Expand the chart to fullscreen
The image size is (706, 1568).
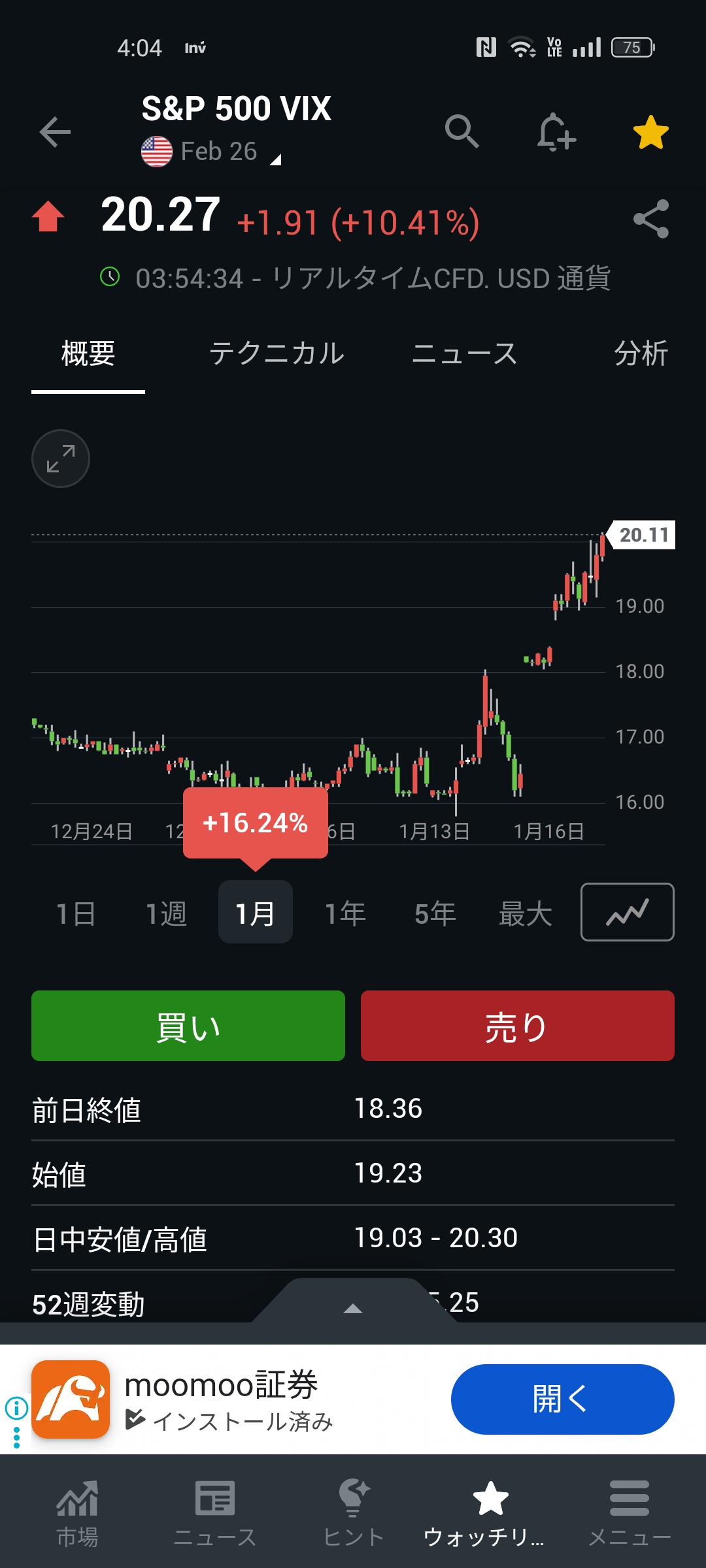coord(61,459)
